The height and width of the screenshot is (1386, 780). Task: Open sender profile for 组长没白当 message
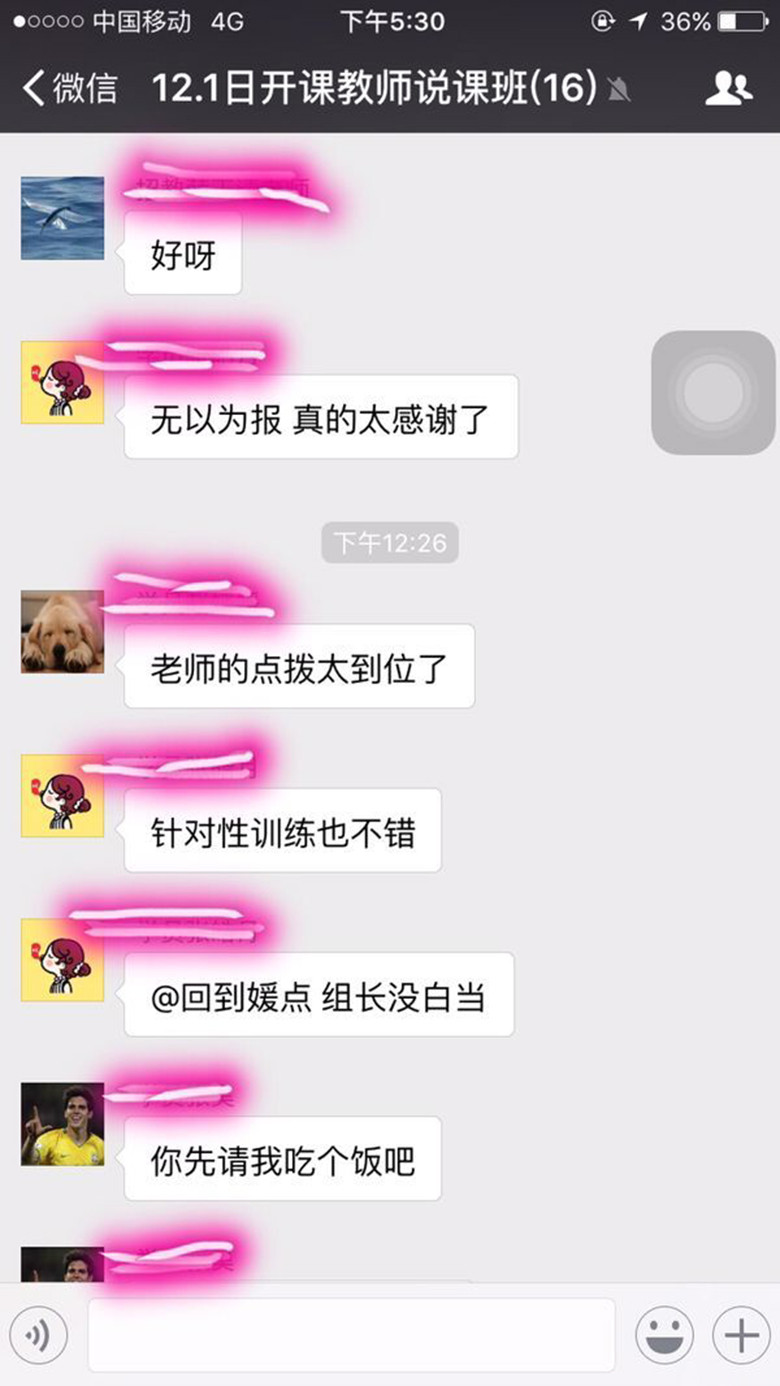pyautogui.click(x=63, y=959)
